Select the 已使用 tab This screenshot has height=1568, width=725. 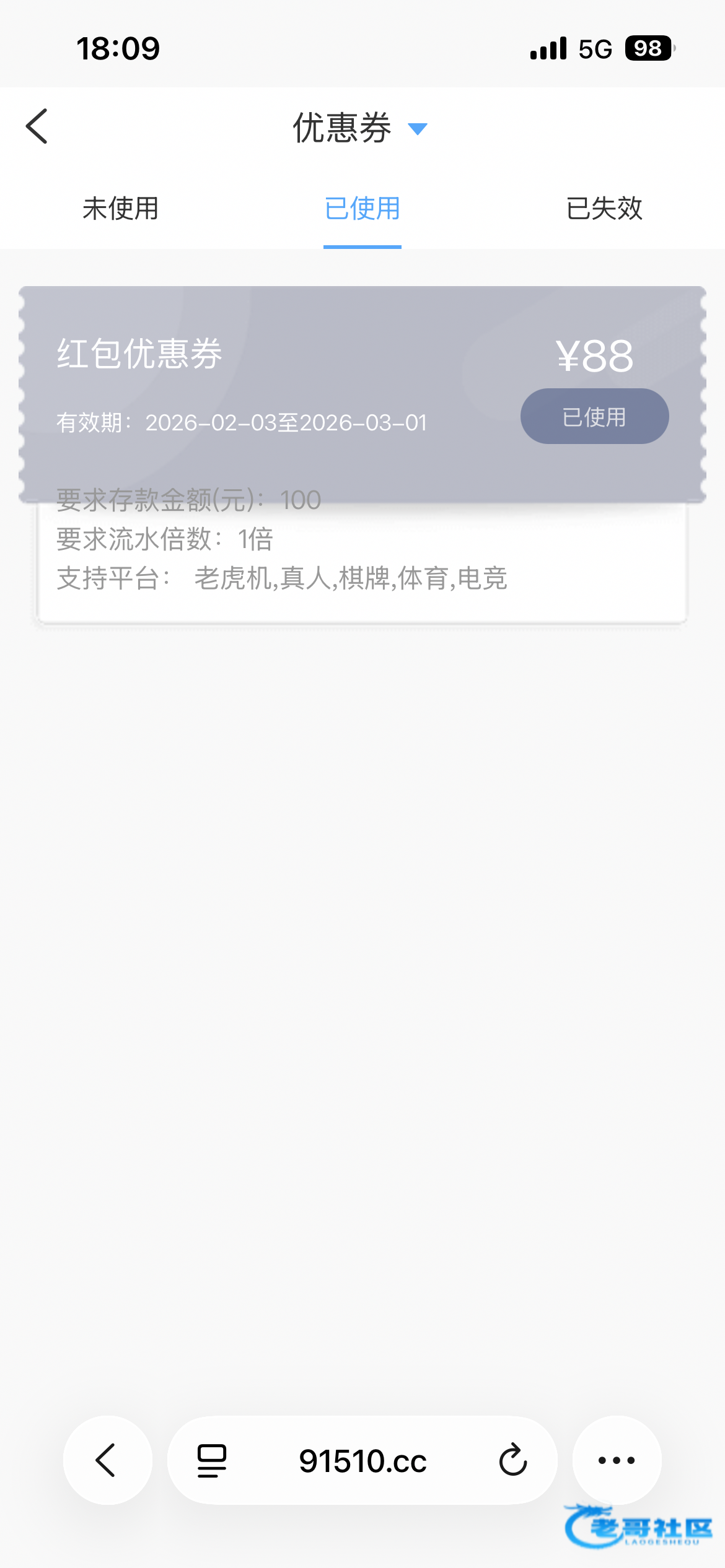362,209
